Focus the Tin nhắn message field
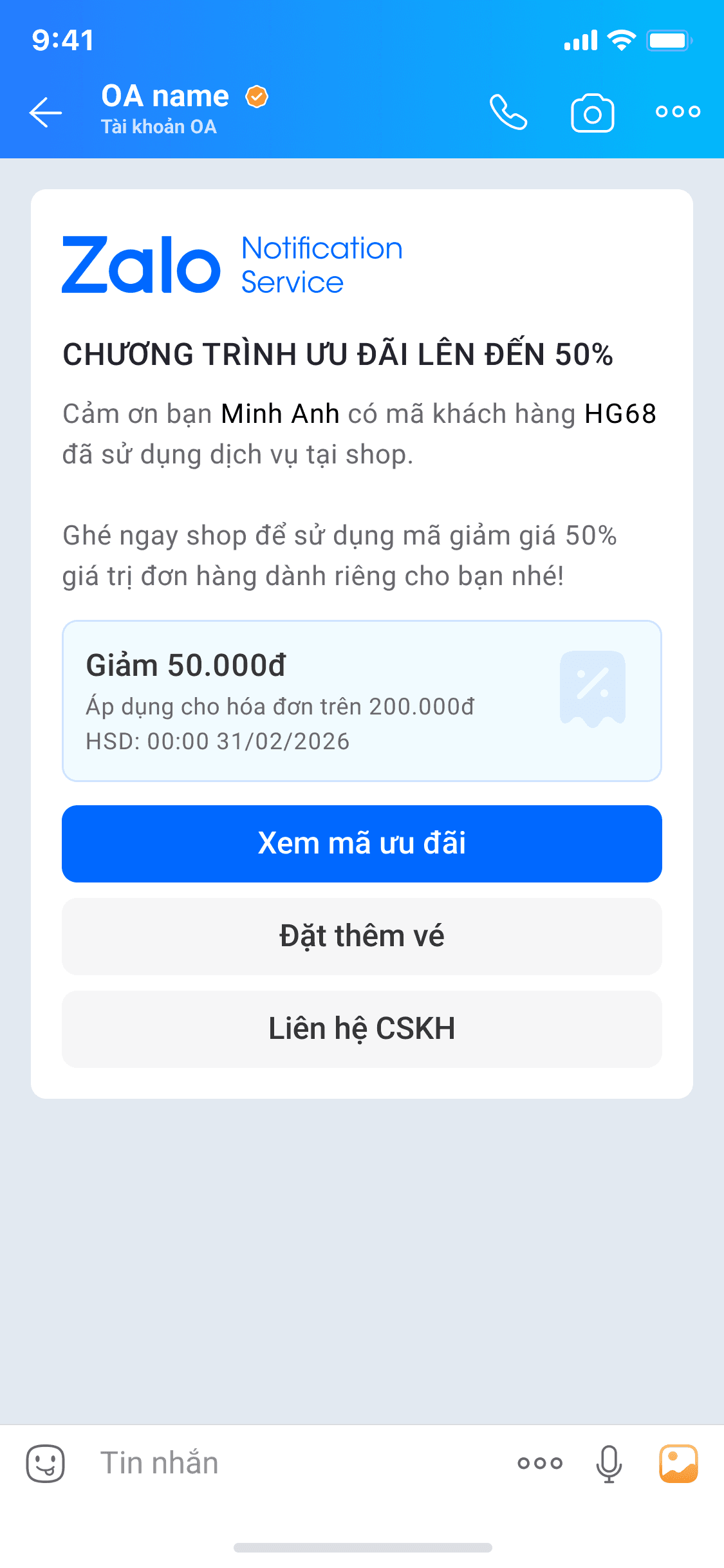The height and width of the screenshot is (1568, 724). [x=290, y=1463]
